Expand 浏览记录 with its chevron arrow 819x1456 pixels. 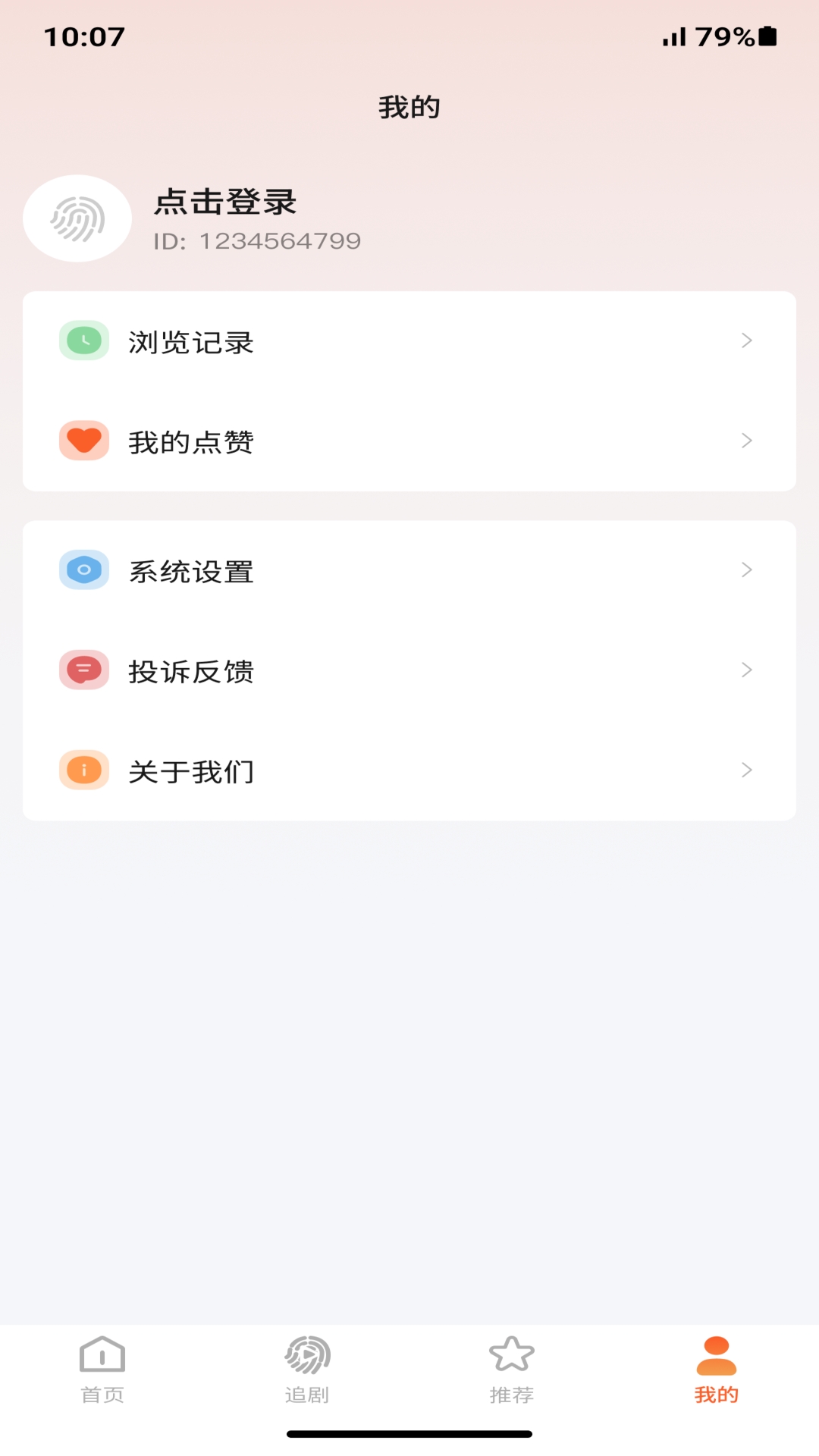tap(747, 341)
